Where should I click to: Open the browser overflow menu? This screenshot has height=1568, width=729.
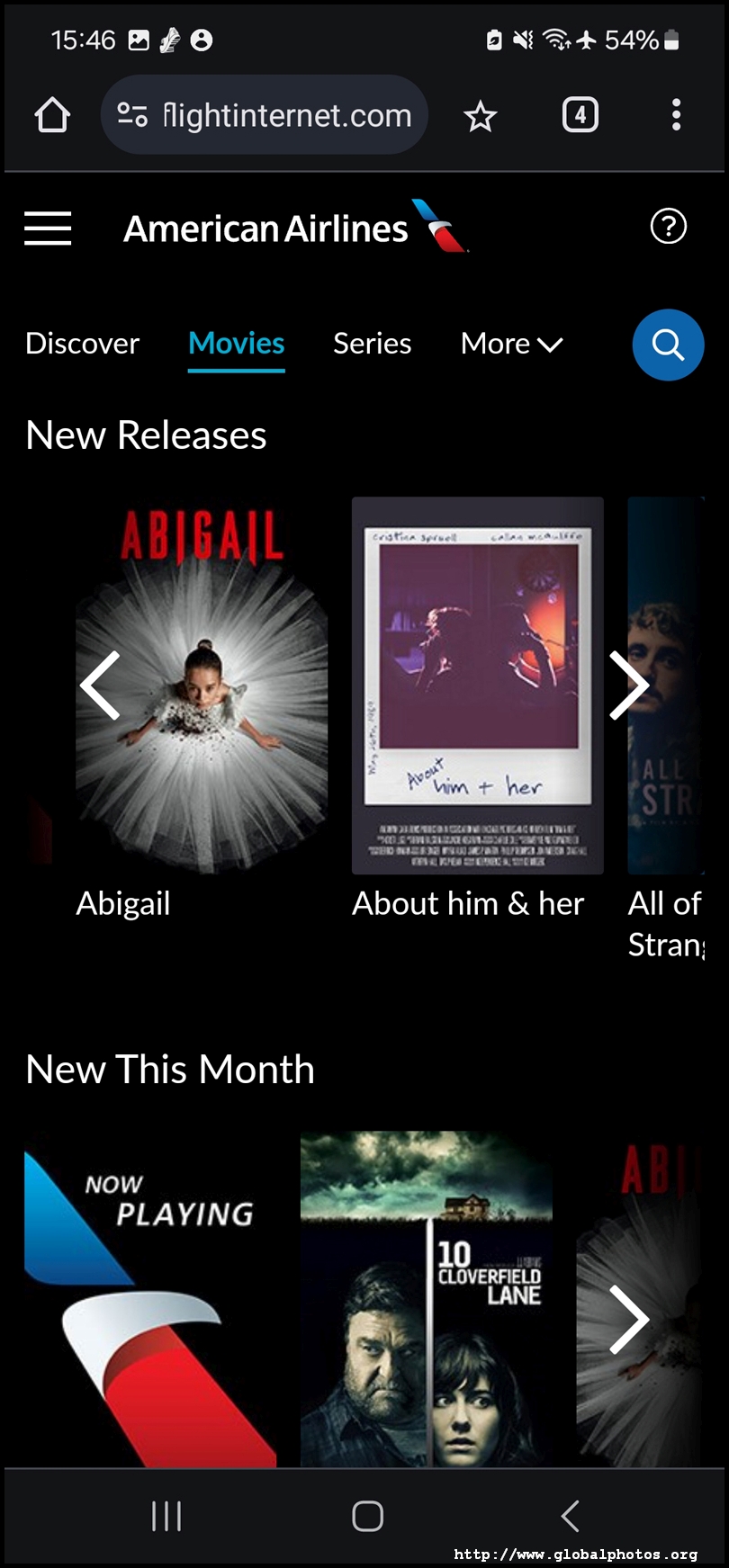tap(676, 115)
